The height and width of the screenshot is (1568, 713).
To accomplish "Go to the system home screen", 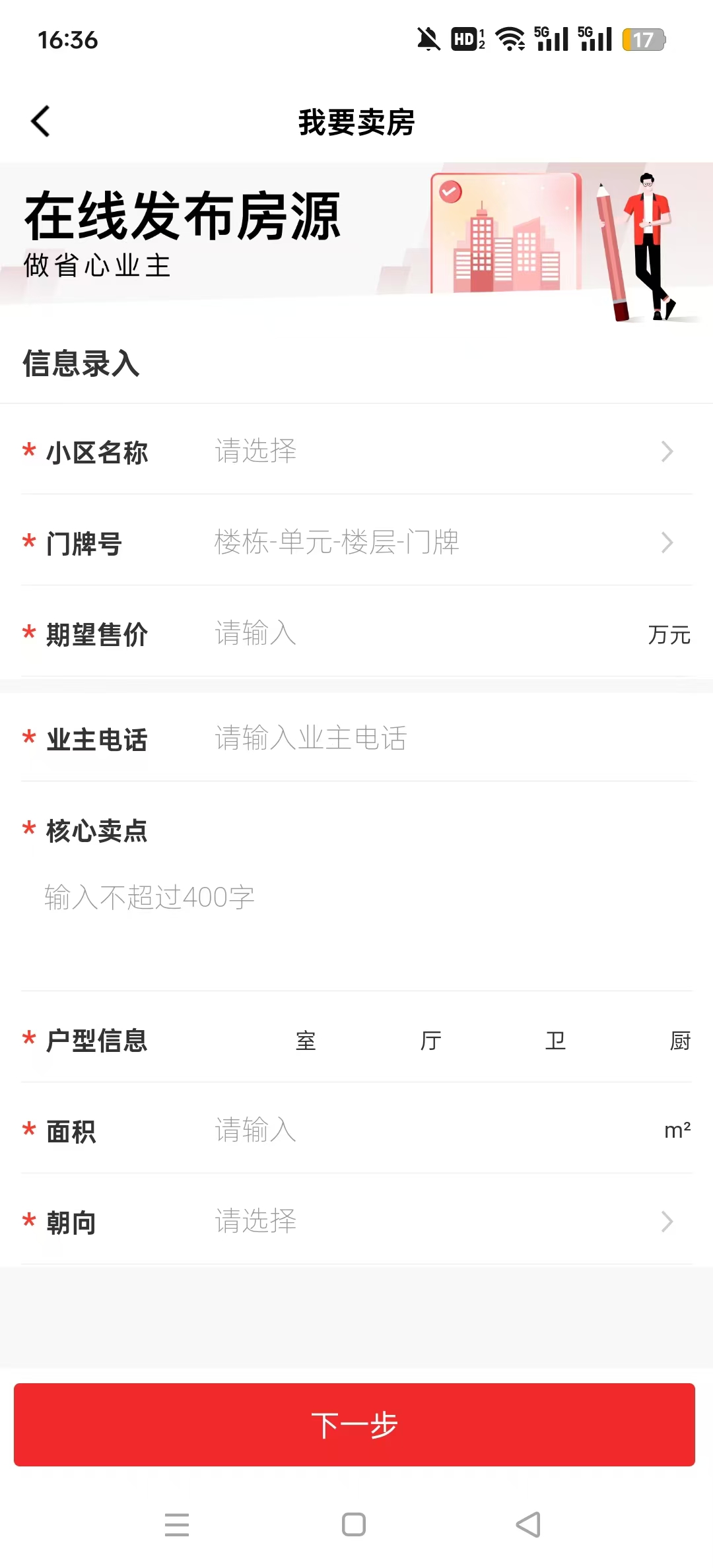I will coord(354,1524).
